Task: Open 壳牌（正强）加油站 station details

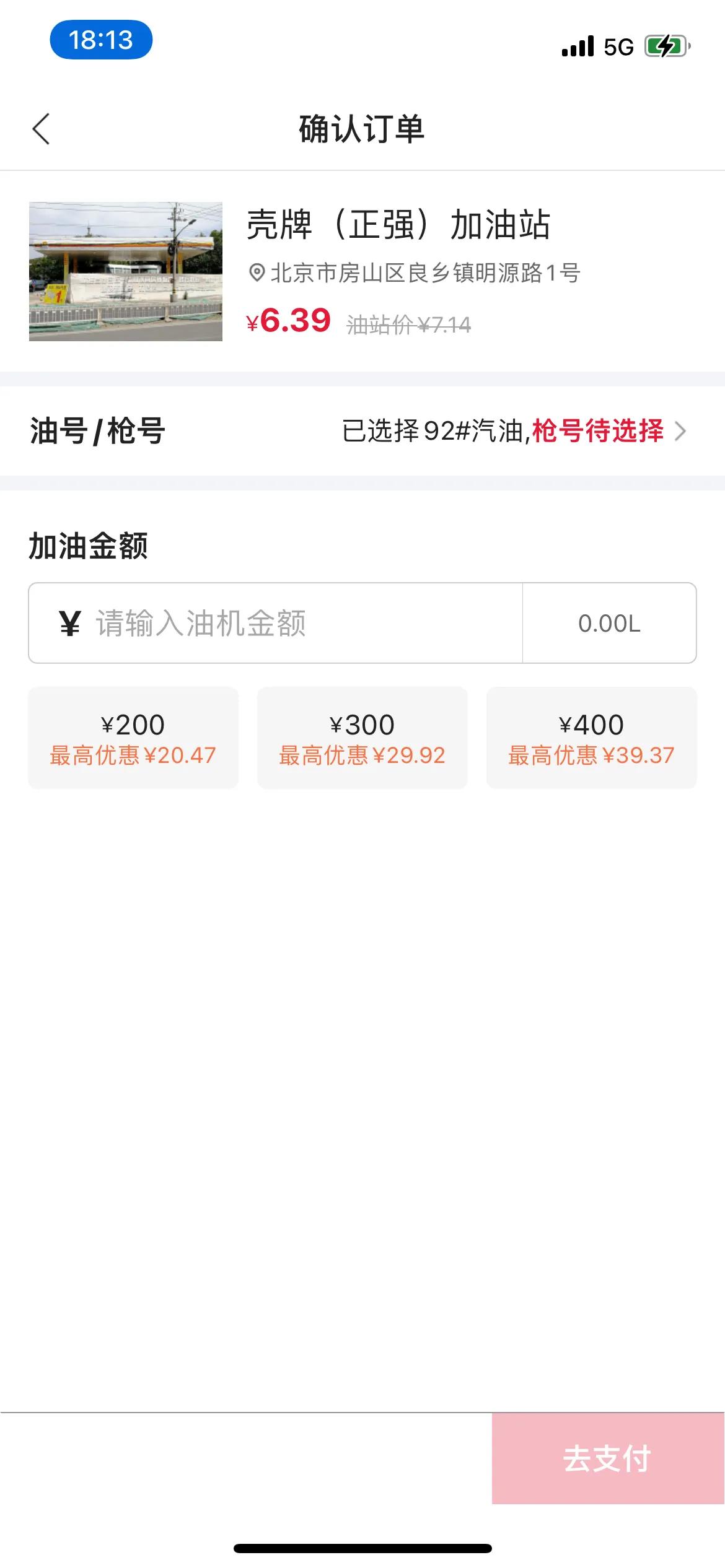Action: point(400,225)
